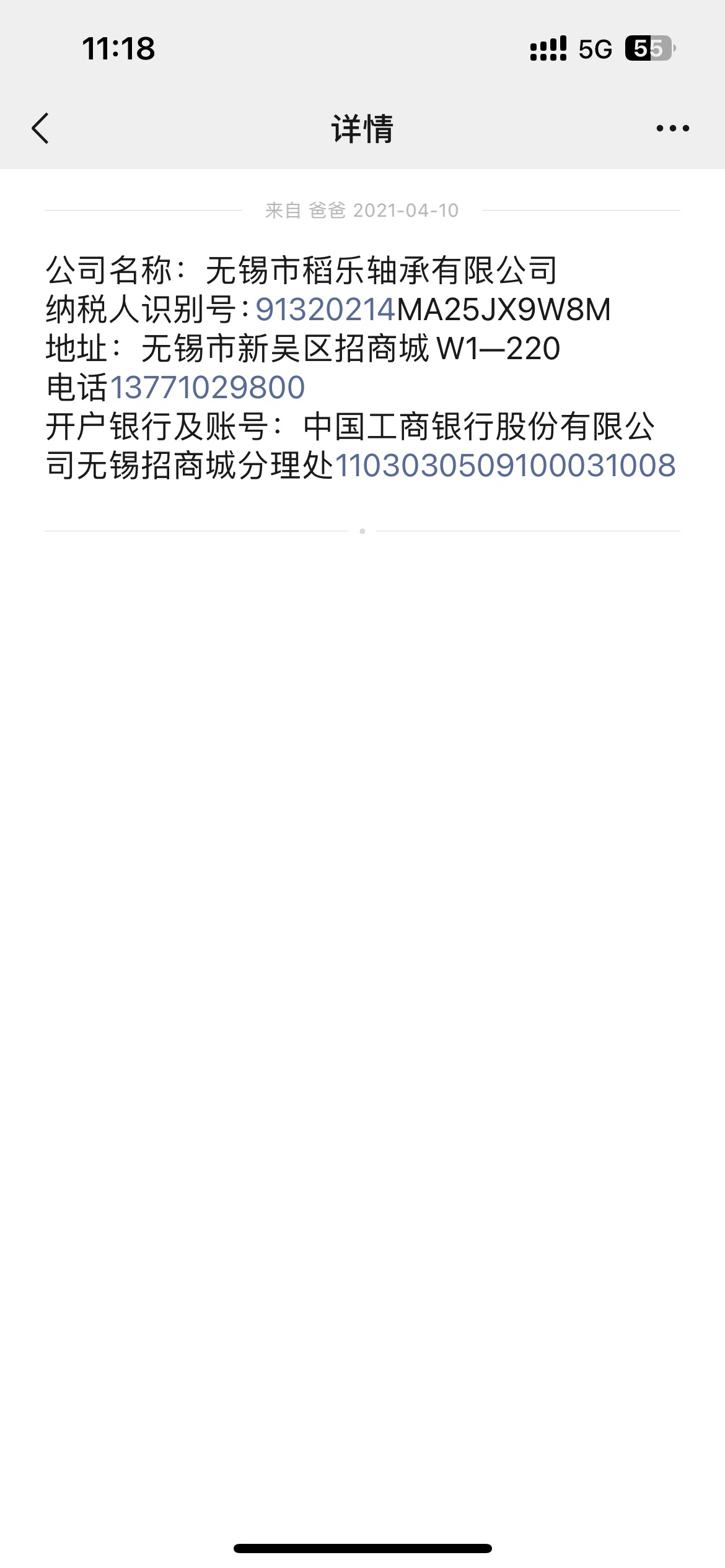Tap the bank account number 1103030509100031008
This screenshot has height=1568, width=725.
coord(505,466)
